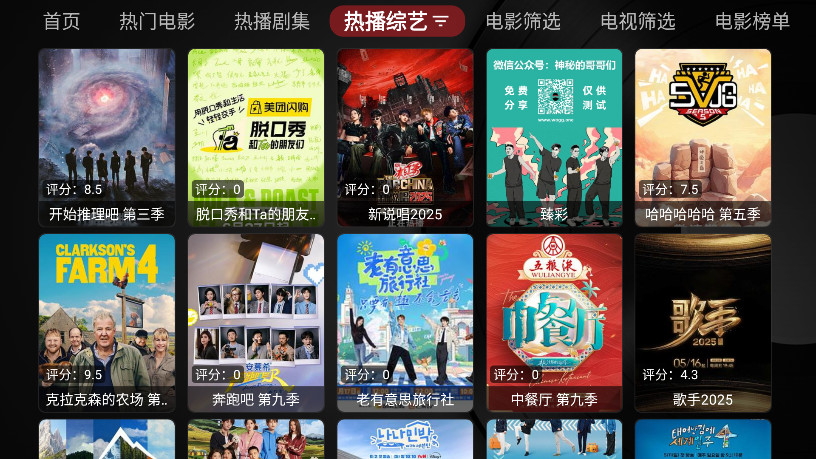Select the 新说唱2025 show
This screenshot has width=816, height=459.
coord(405,137)
